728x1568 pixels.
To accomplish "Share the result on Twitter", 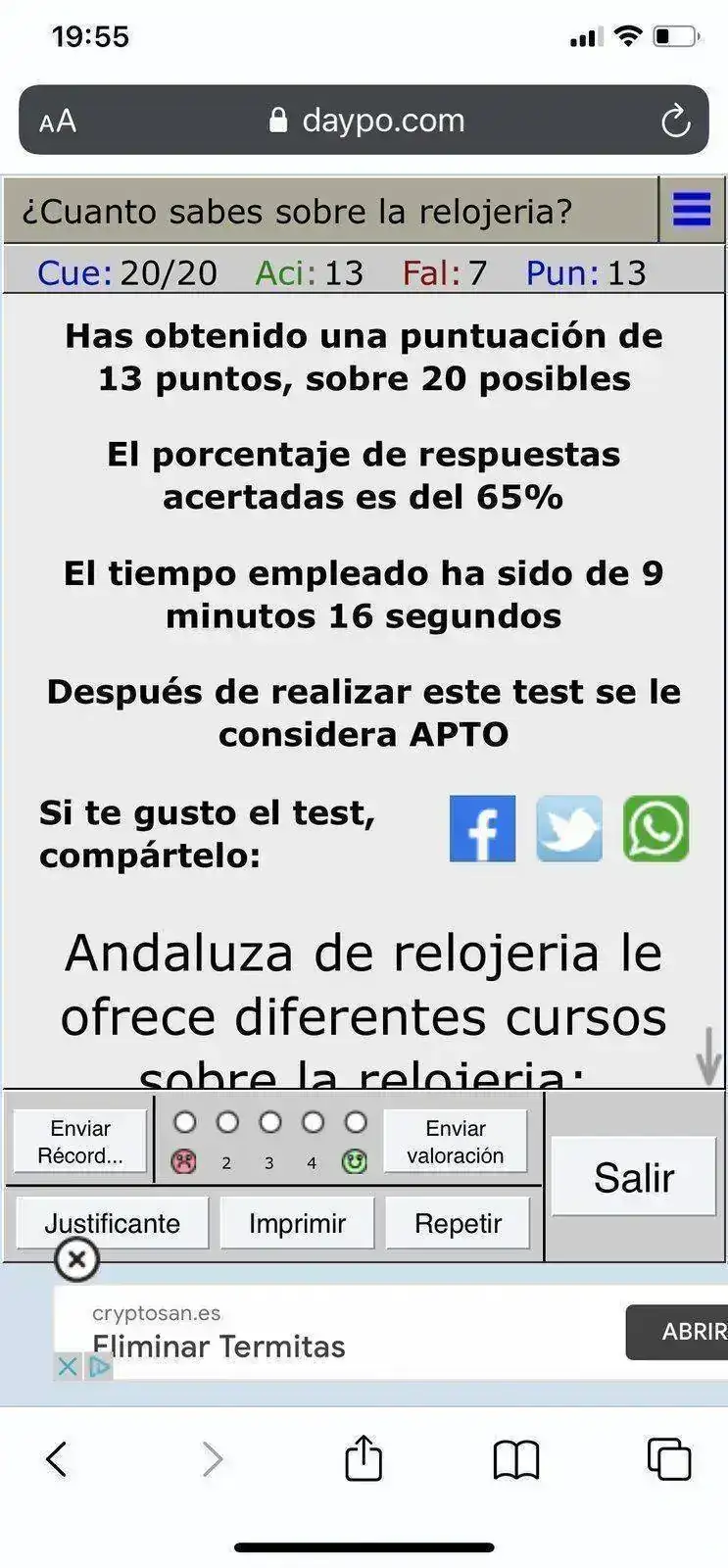I will pyautogui.click(x=569, y=829).
